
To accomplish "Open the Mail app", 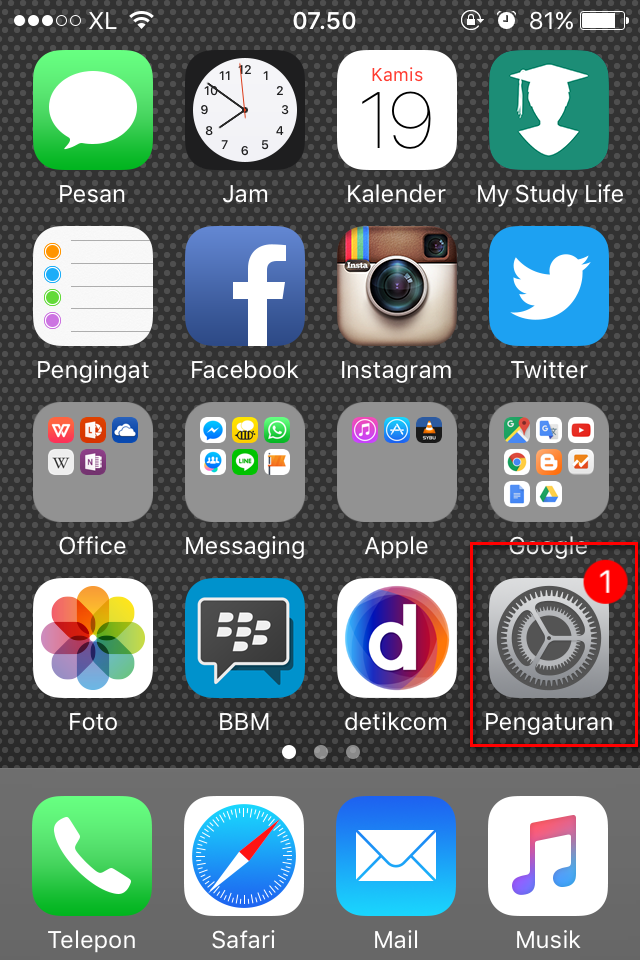I will [396, 856].
